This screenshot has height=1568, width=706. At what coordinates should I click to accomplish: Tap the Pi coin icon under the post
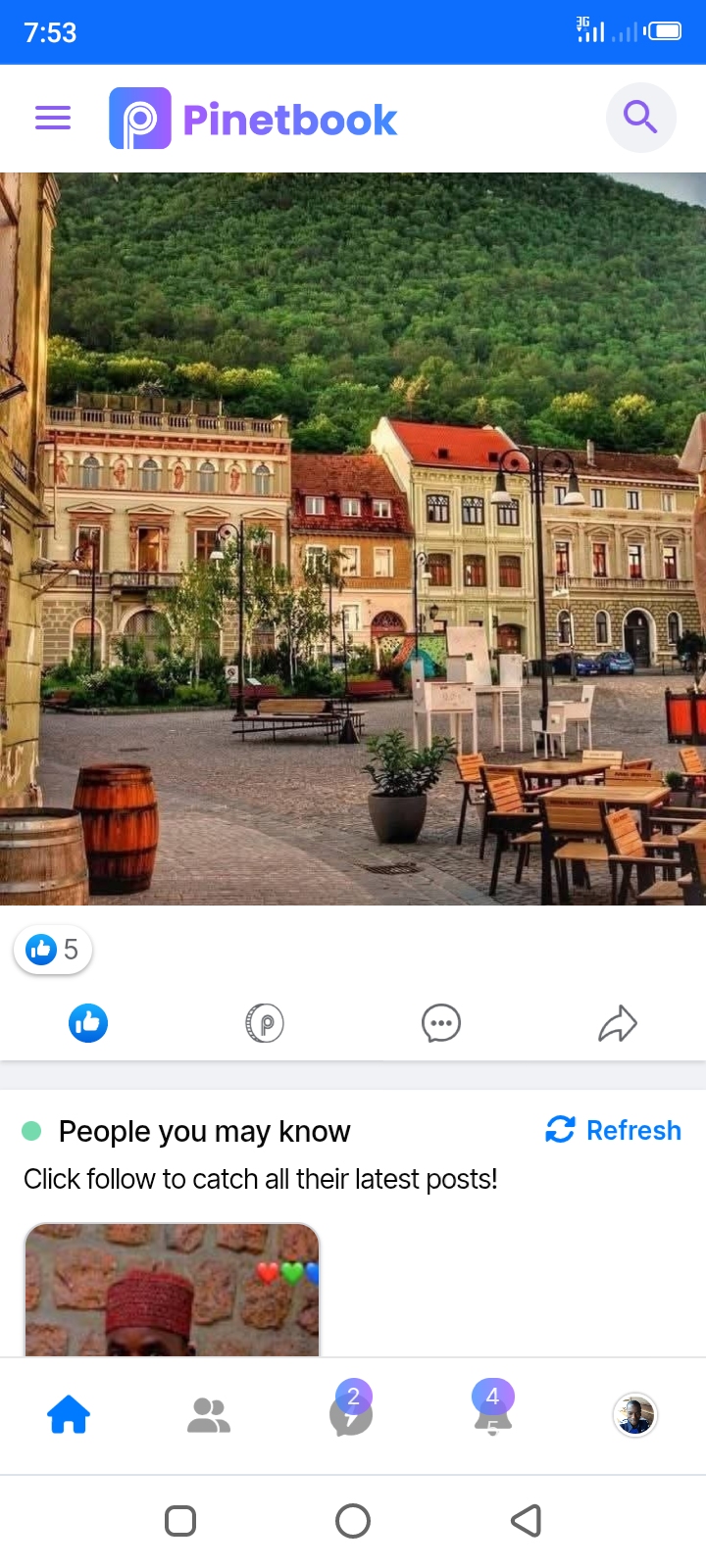[265, 1023]
